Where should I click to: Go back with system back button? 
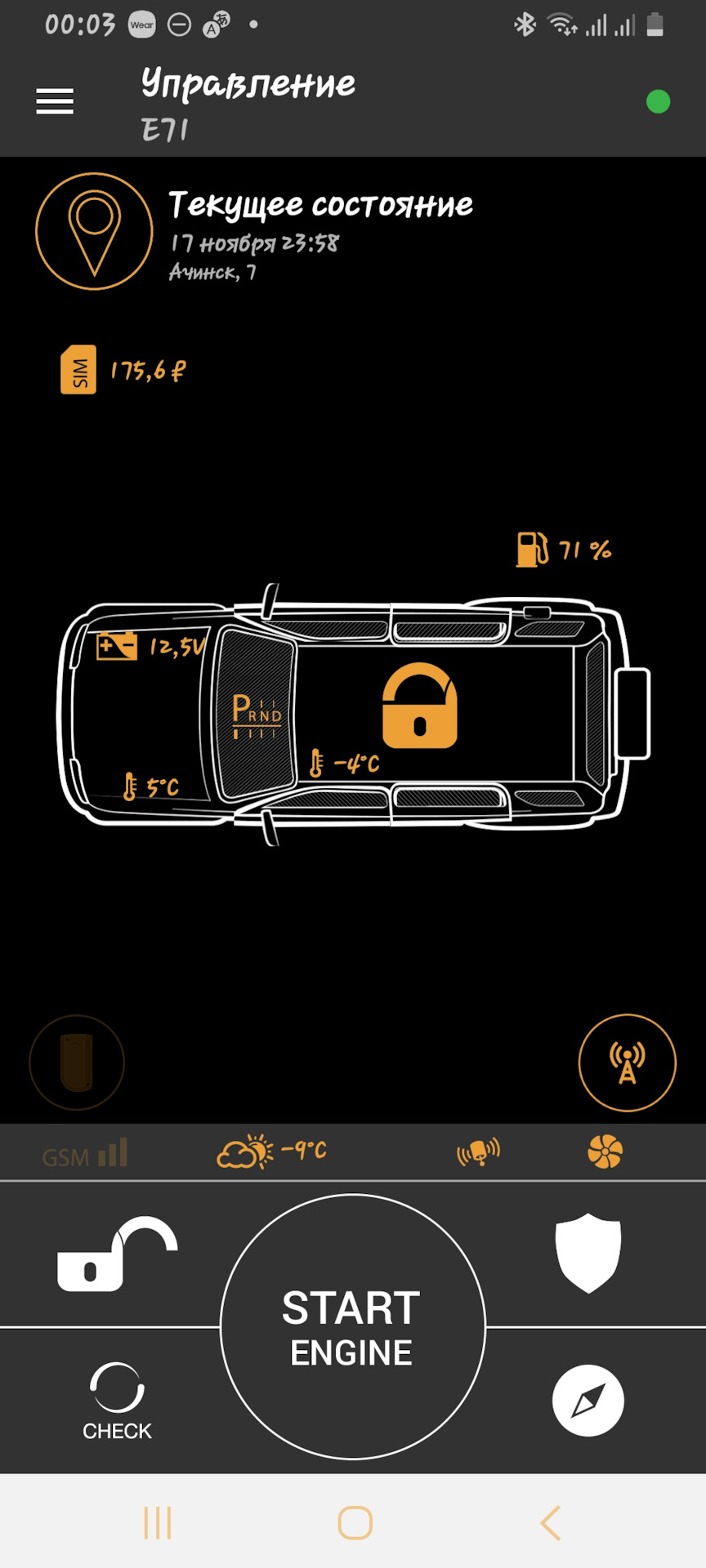[551, 1523]
